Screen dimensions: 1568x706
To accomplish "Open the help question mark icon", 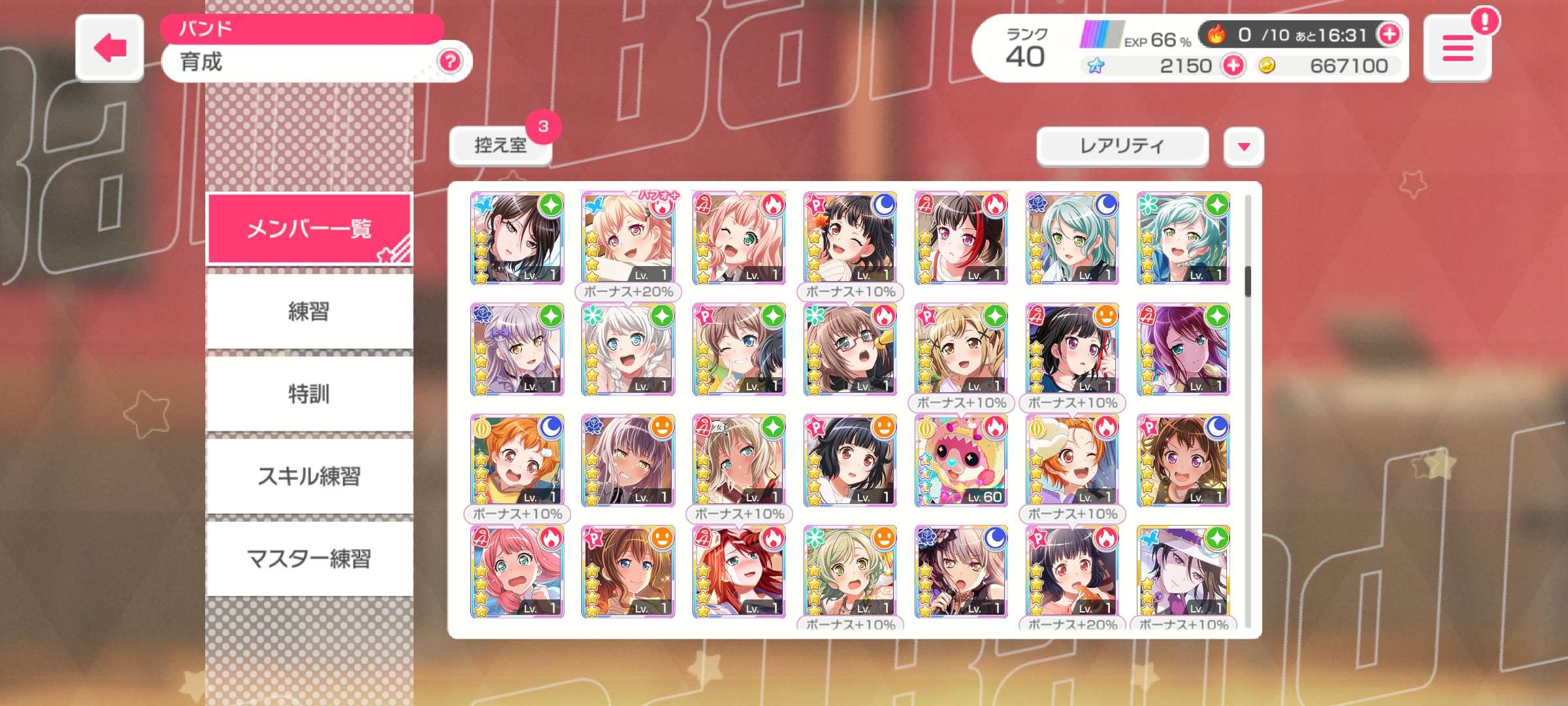I will click(x=449, y=61).
